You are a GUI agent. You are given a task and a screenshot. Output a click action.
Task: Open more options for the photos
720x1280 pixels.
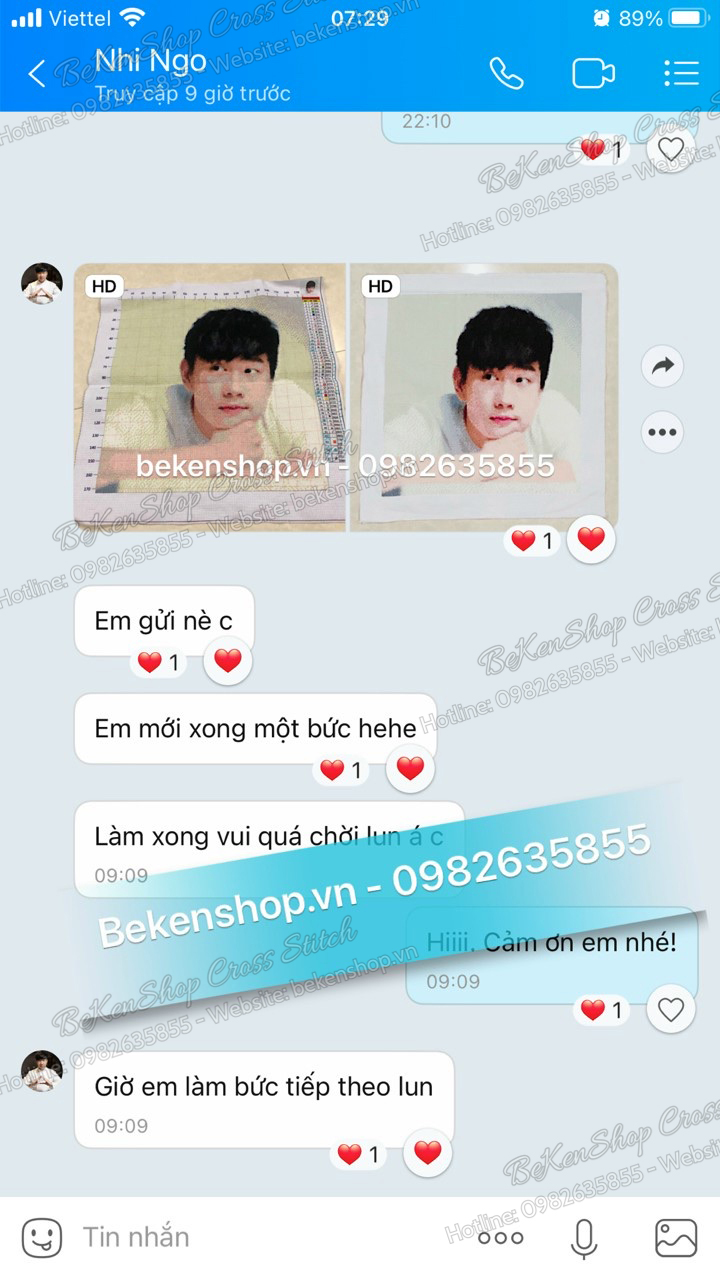click(661, 432)
